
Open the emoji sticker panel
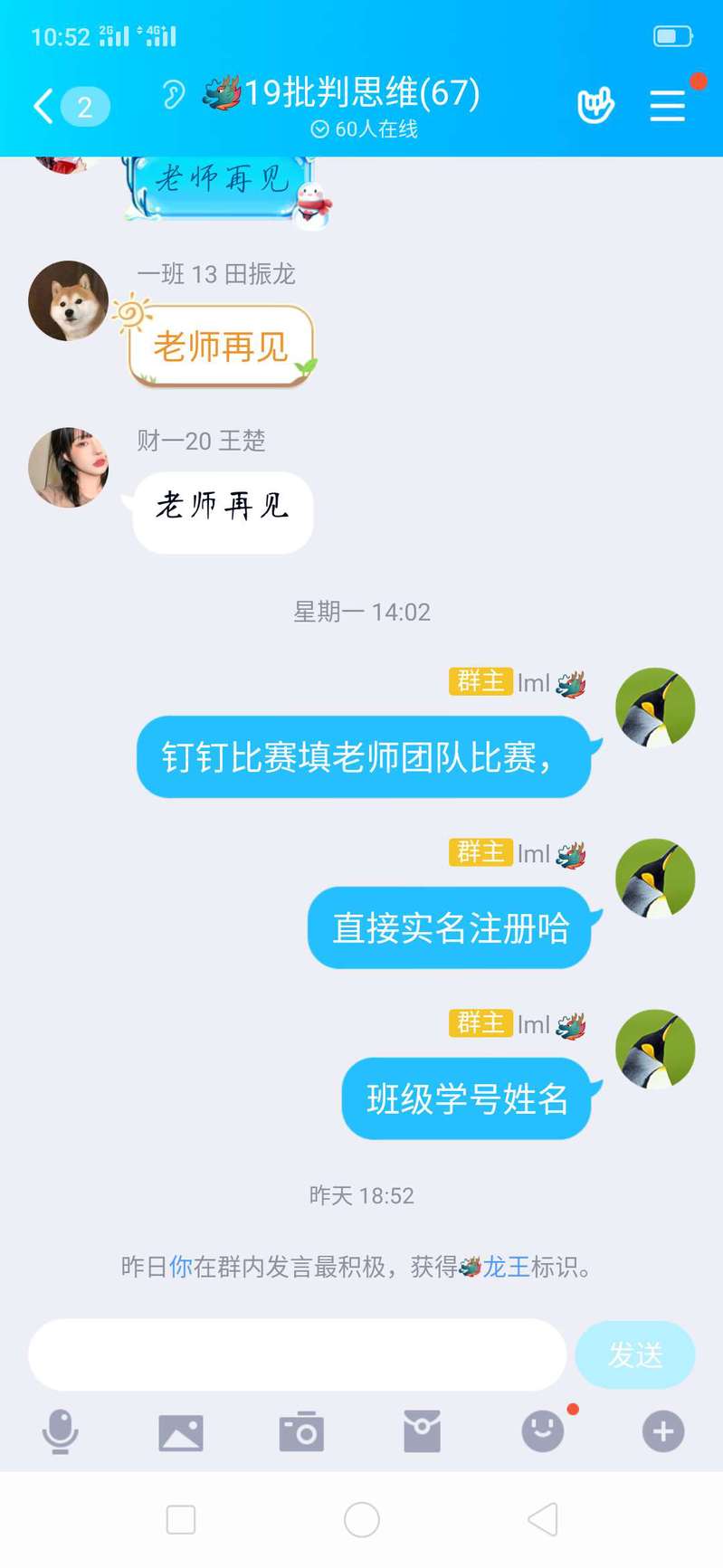click(x=543, y=1432)
